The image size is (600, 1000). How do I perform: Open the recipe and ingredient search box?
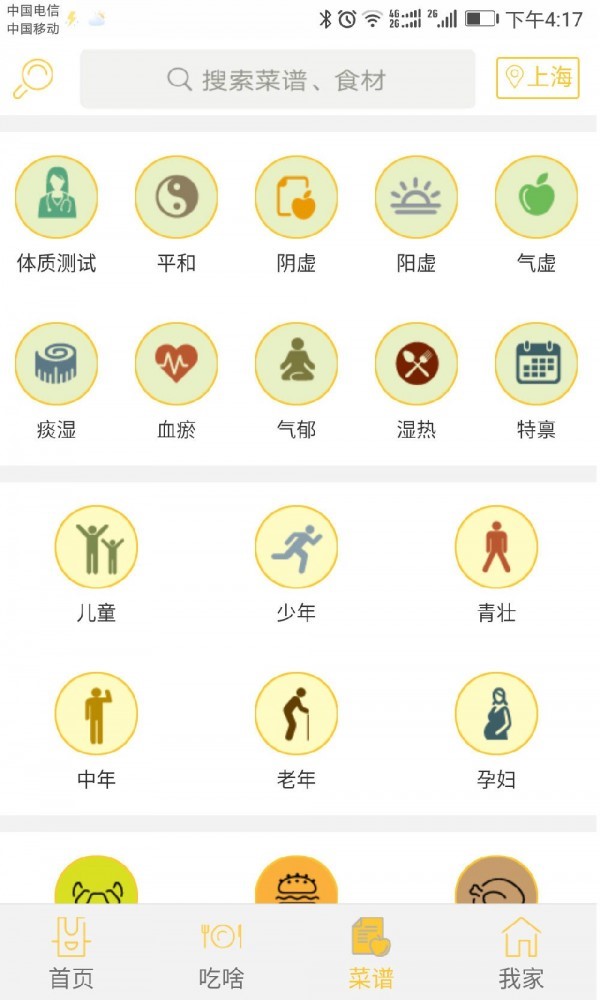[277, 80]
